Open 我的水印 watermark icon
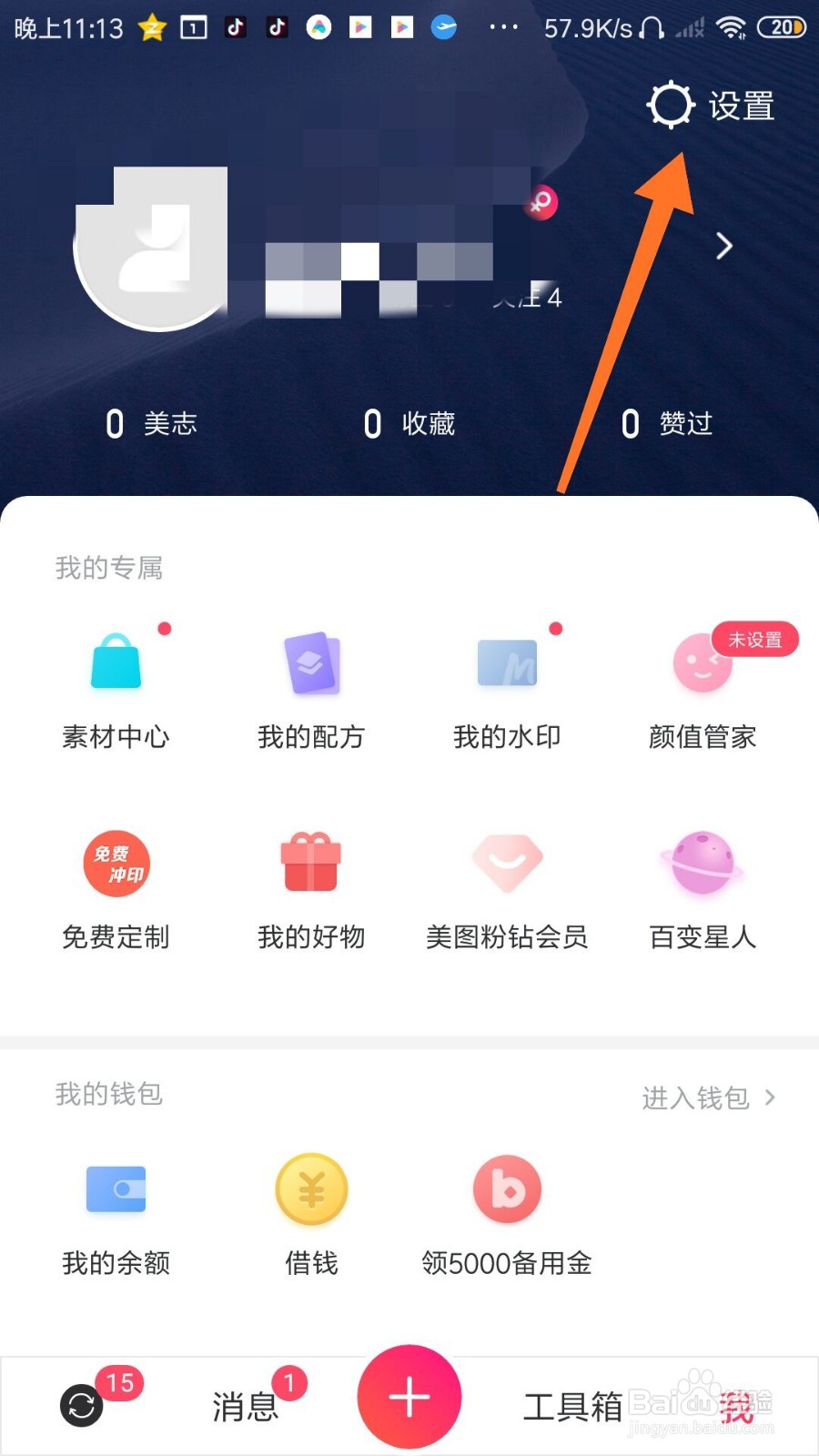 pos(507,662)
